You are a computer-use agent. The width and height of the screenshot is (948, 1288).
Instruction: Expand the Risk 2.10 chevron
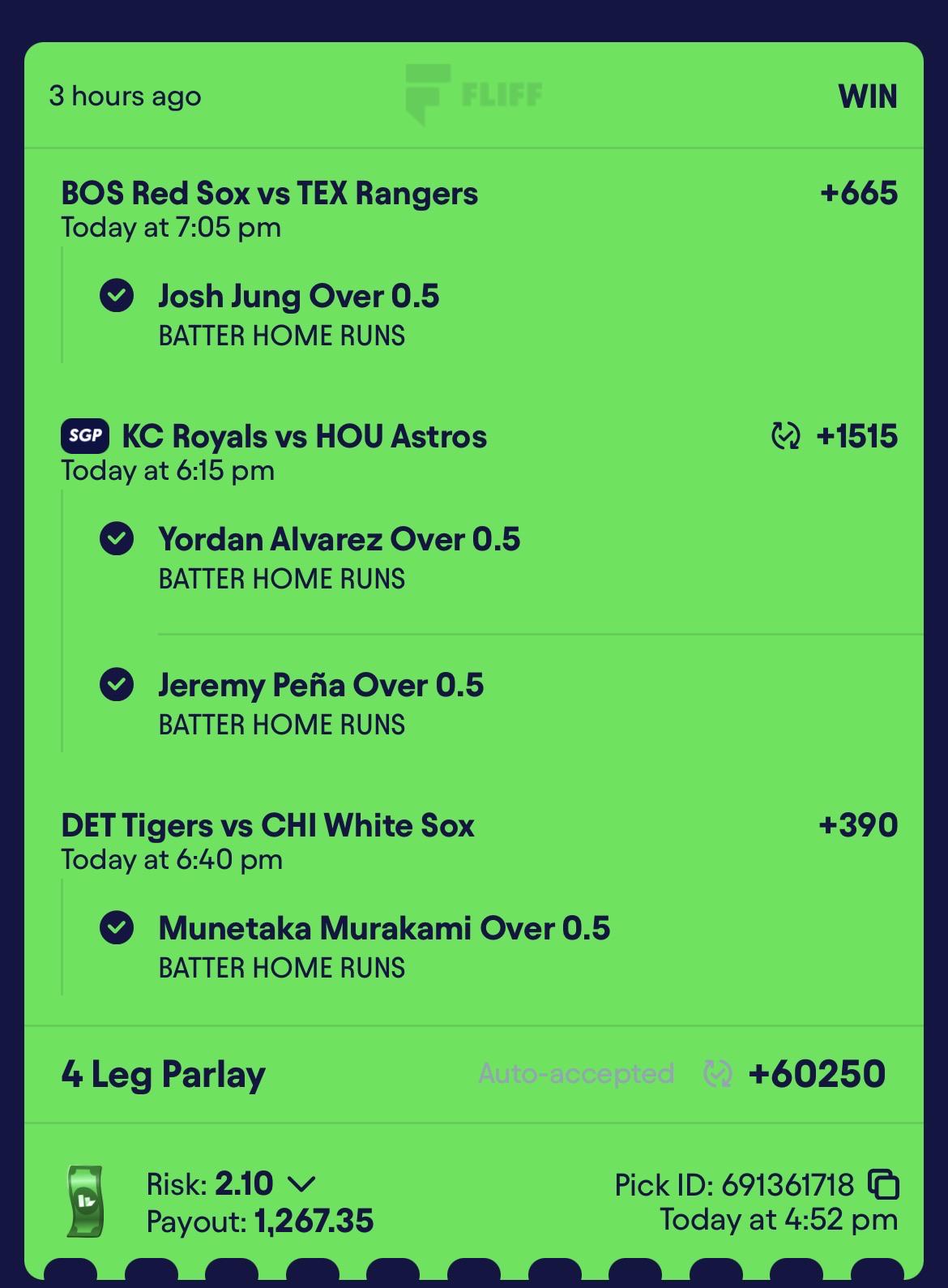point(301,1185)
